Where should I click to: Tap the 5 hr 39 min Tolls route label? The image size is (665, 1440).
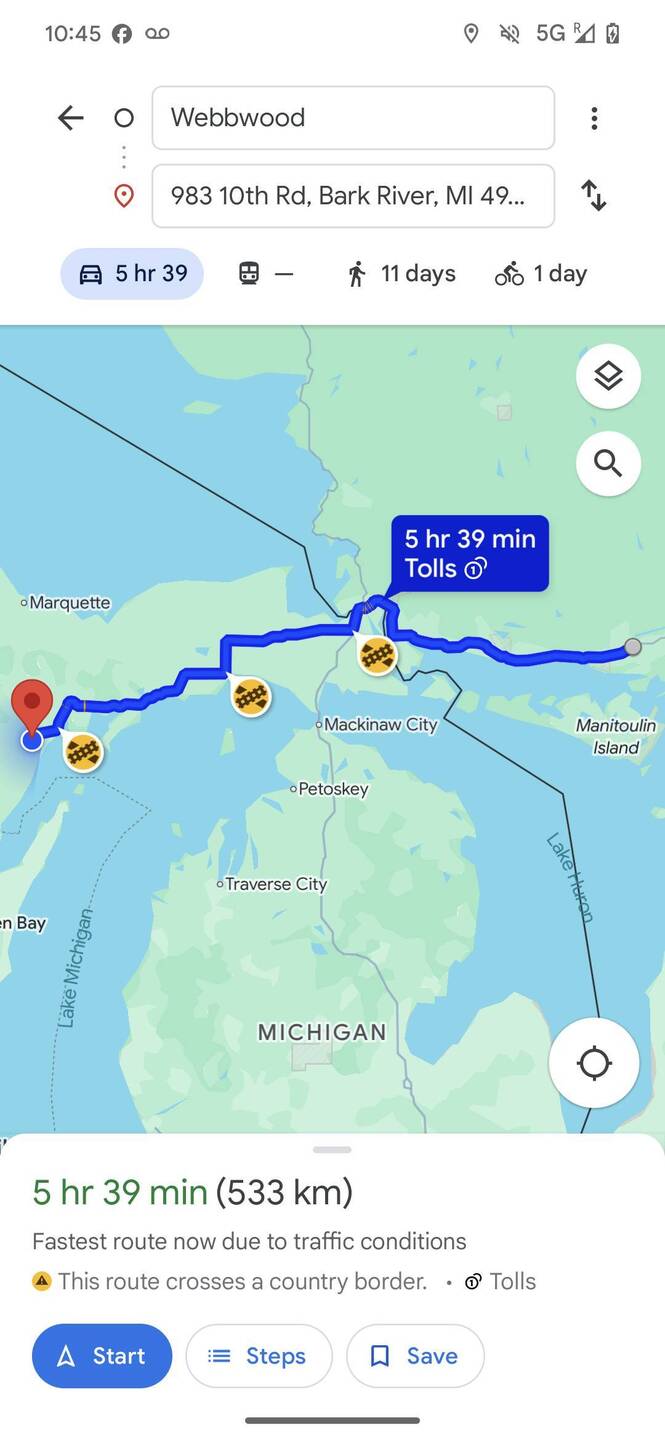pos(470,553)
